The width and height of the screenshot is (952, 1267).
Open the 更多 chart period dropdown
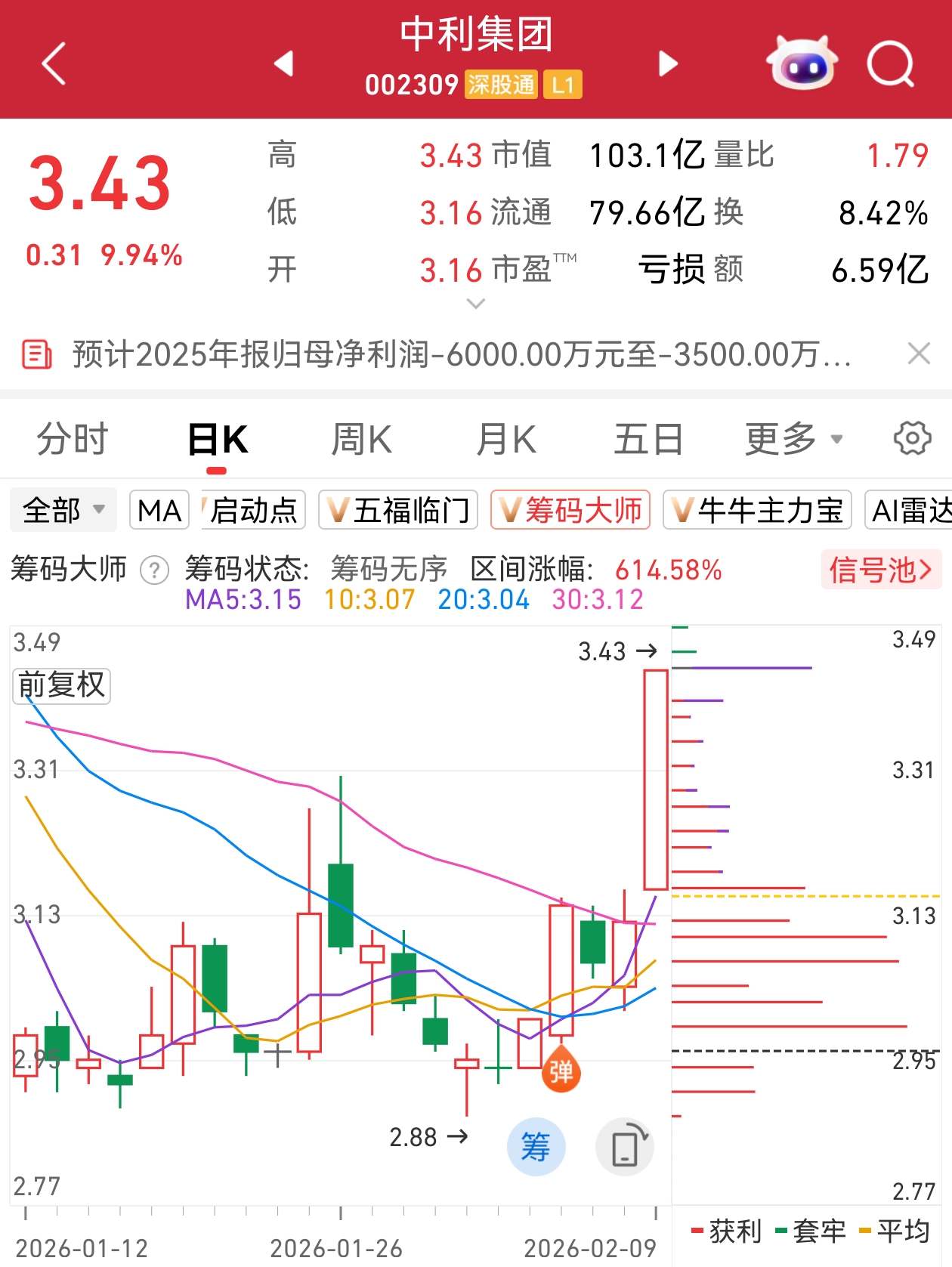click(793, 439)
